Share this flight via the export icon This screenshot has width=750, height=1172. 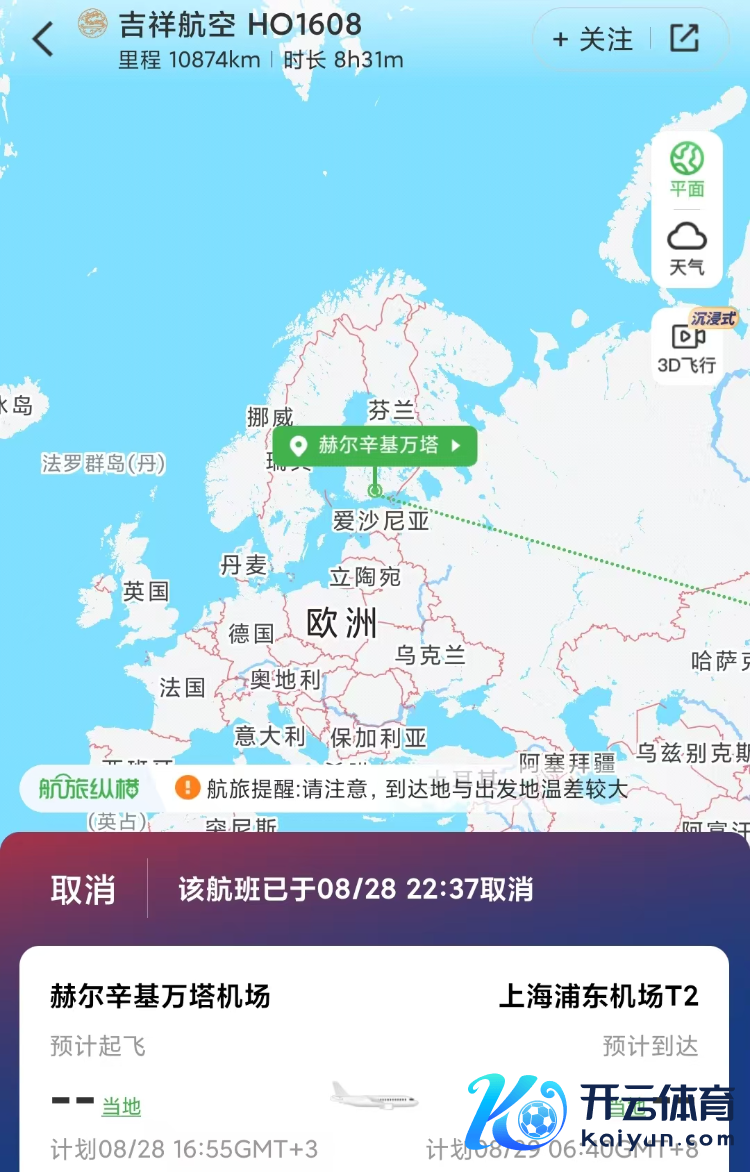[x=684, y=40]
